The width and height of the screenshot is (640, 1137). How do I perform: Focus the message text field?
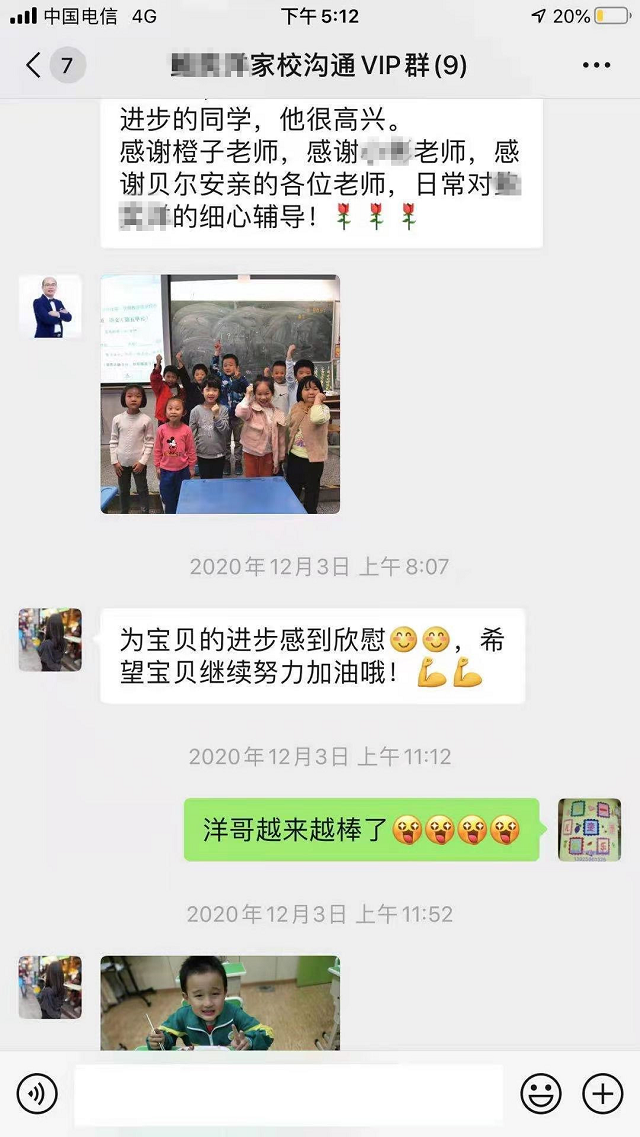[x=288, y=1094]
